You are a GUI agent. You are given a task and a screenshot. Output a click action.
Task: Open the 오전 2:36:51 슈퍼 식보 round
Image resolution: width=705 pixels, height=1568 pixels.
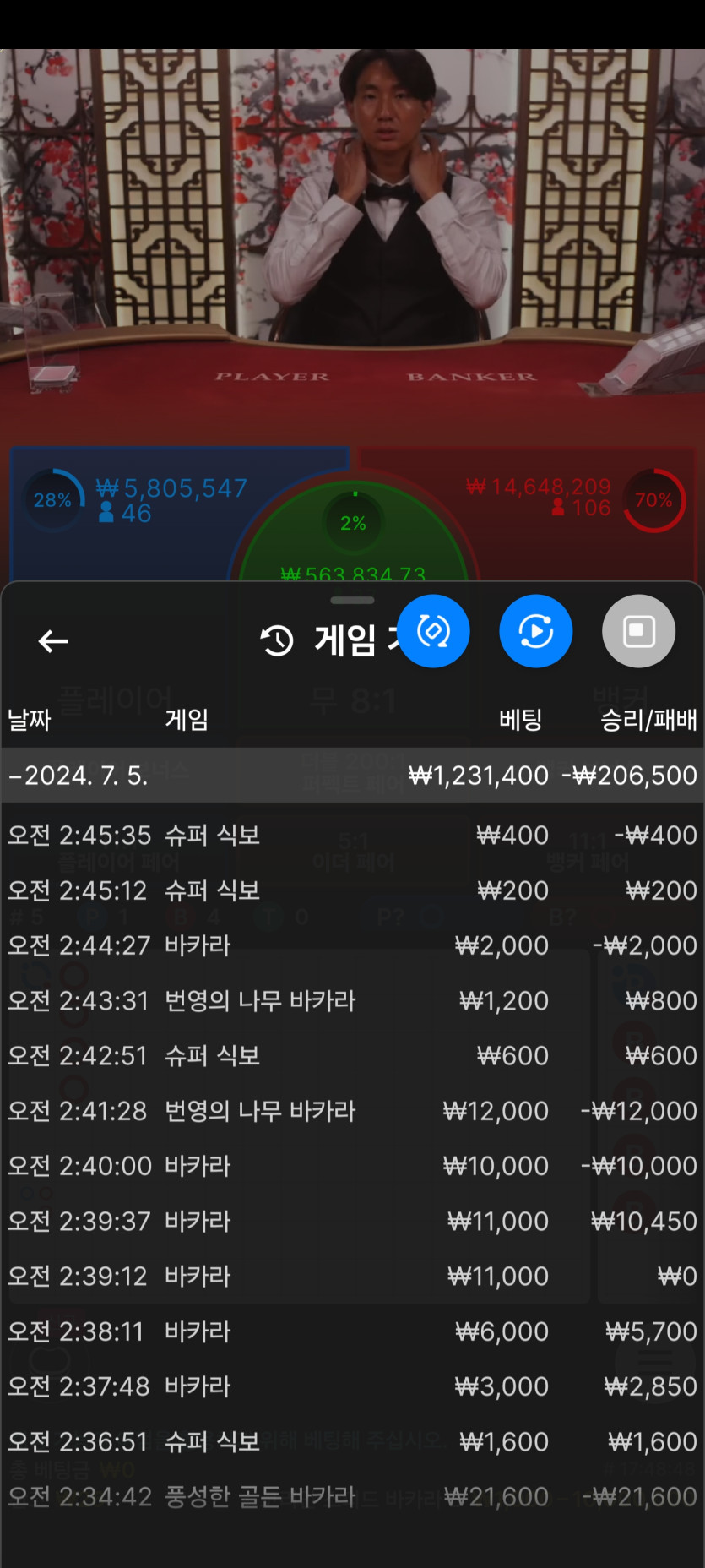point(352,1442)
